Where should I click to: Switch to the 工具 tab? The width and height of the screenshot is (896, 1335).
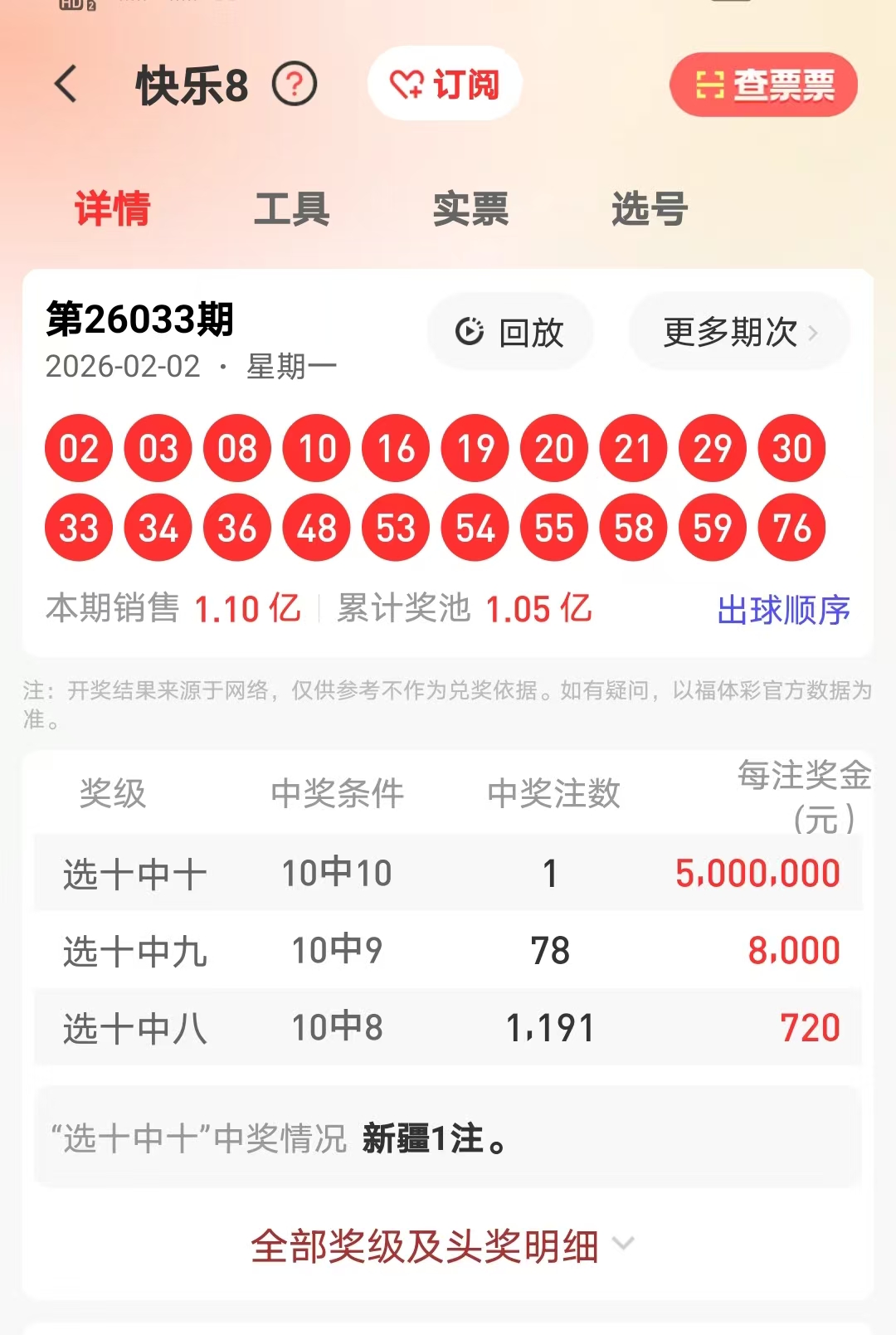tap(291, 208)
